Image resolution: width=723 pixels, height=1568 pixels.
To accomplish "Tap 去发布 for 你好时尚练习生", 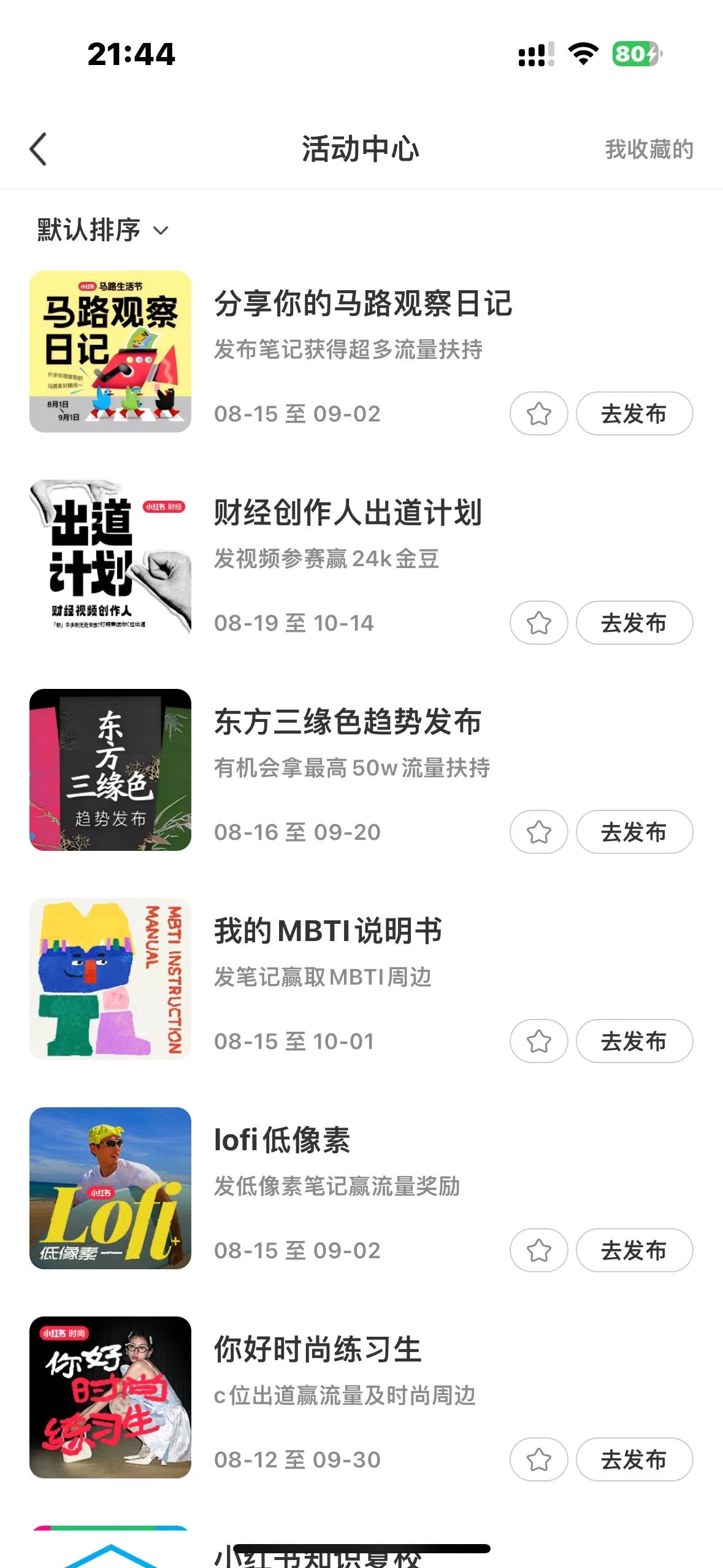I will click(x=634, y=1459).
